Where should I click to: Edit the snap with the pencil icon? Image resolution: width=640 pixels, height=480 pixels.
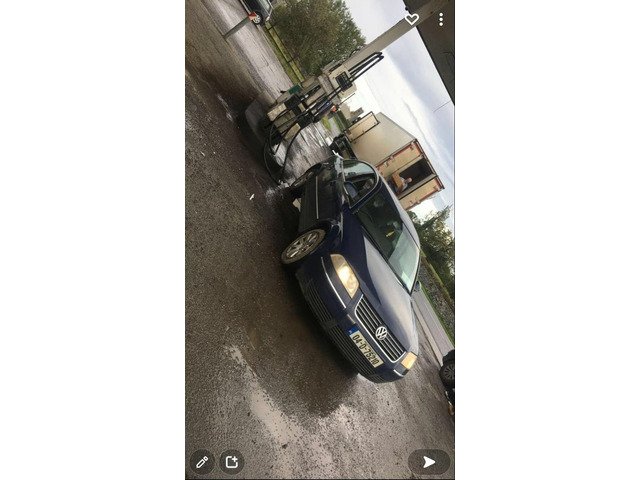202,462
